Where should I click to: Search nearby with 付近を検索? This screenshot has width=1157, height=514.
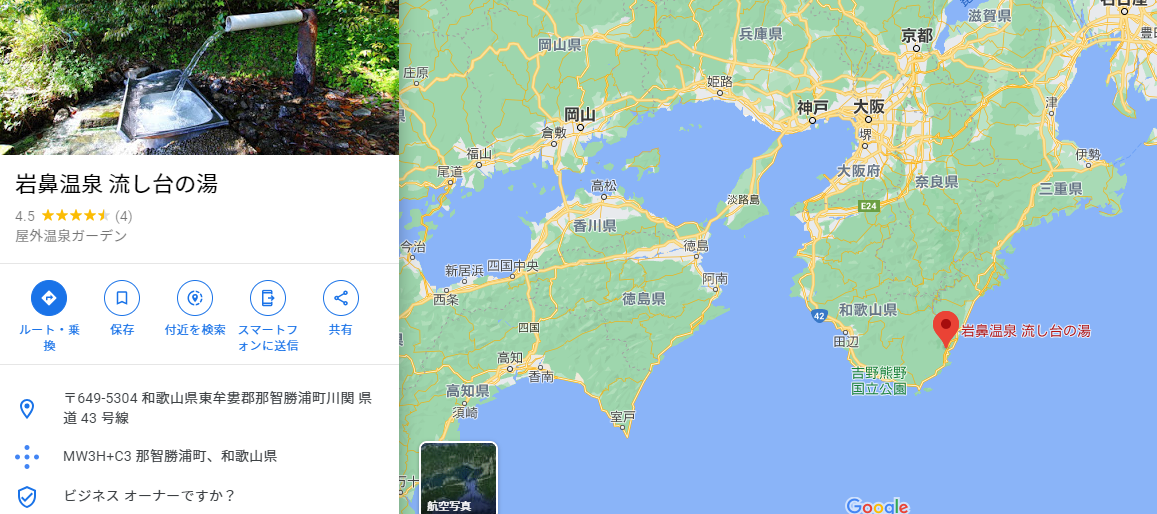point(195,298)
